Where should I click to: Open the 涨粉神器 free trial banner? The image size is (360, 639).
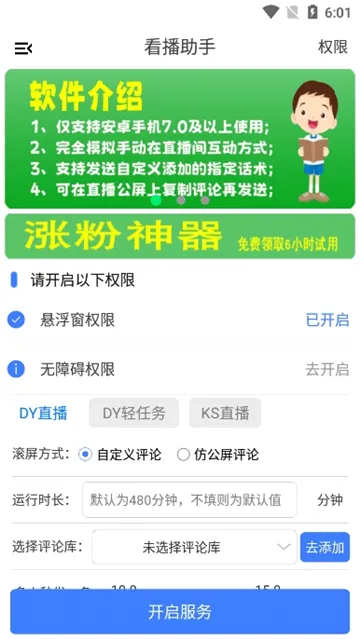(180, 236)
